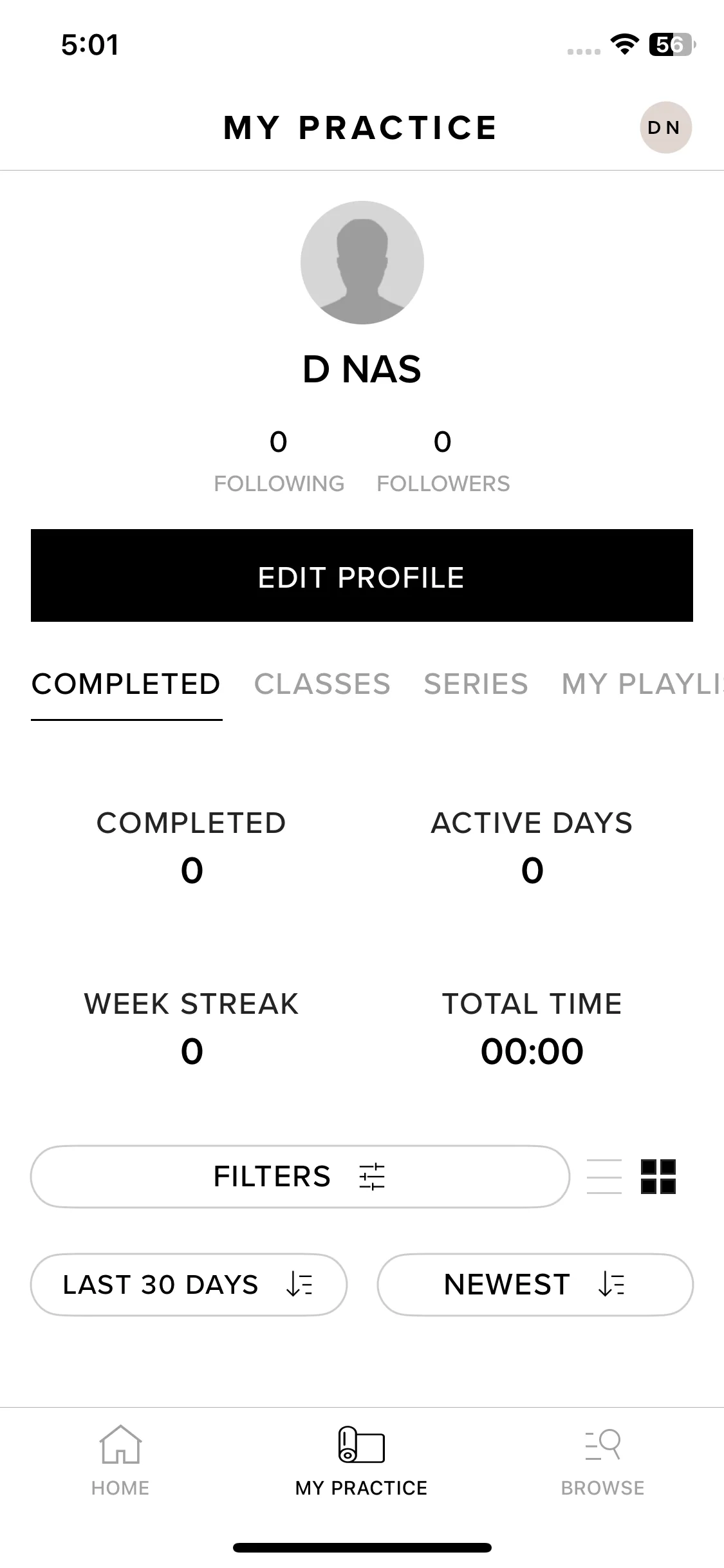Open the DN account avatar
This screenshot has width=724, height=1568.
(665, 127)
